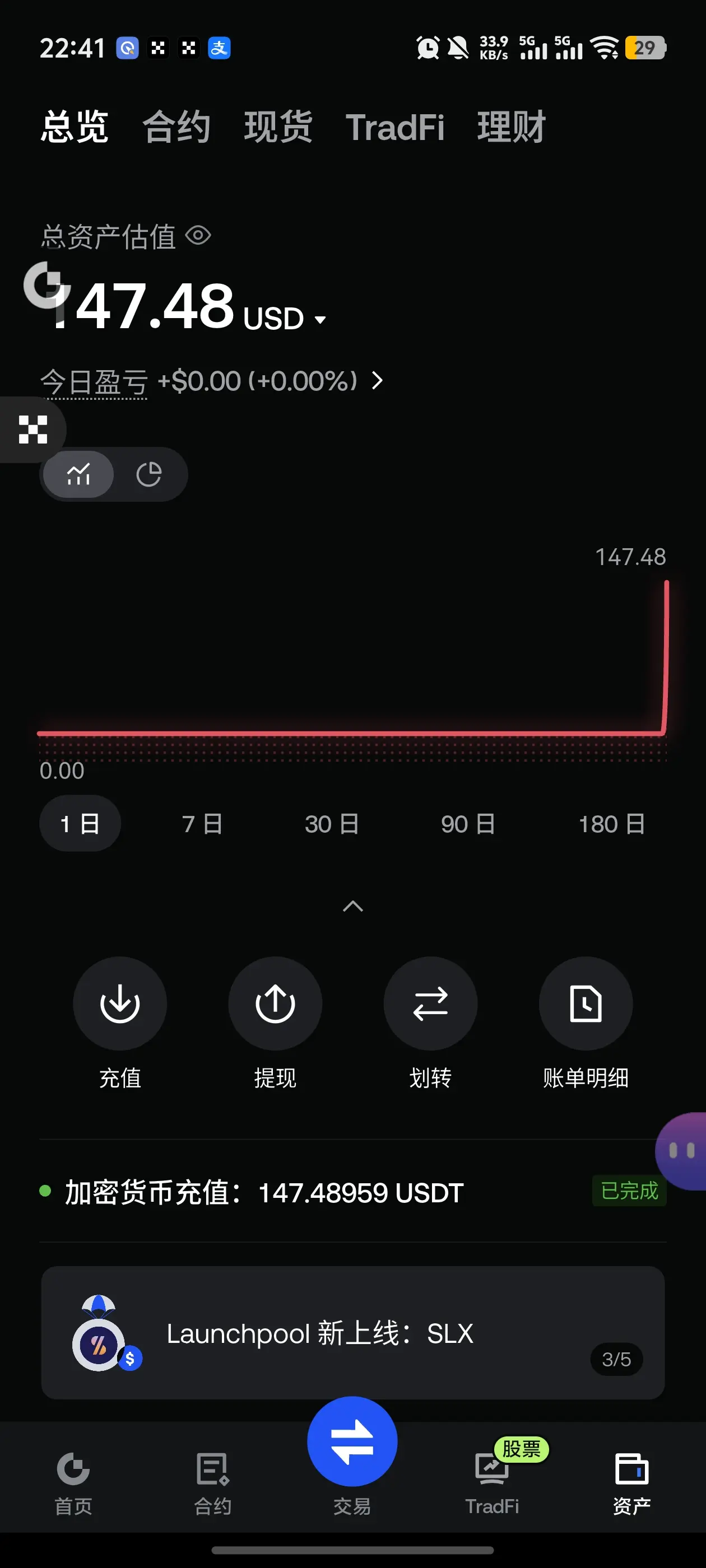The width and height of the screenshot is (706, 1568).
Task: Tap the 提现 withdraw button
Action: (x=275, y=1023)
